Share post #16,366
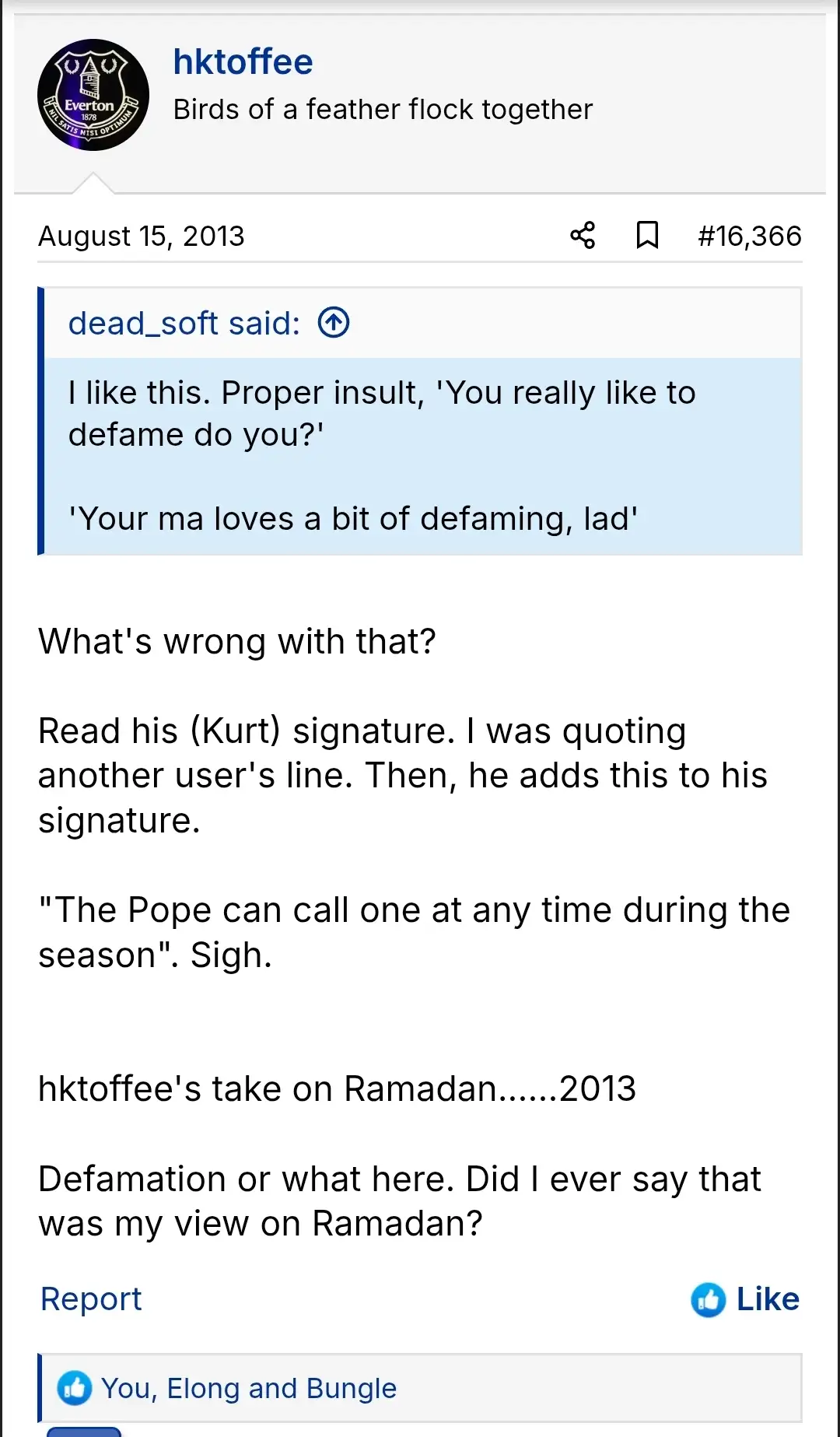Image resolution: width=840 pixels, height=1437 pixels. 583,235
